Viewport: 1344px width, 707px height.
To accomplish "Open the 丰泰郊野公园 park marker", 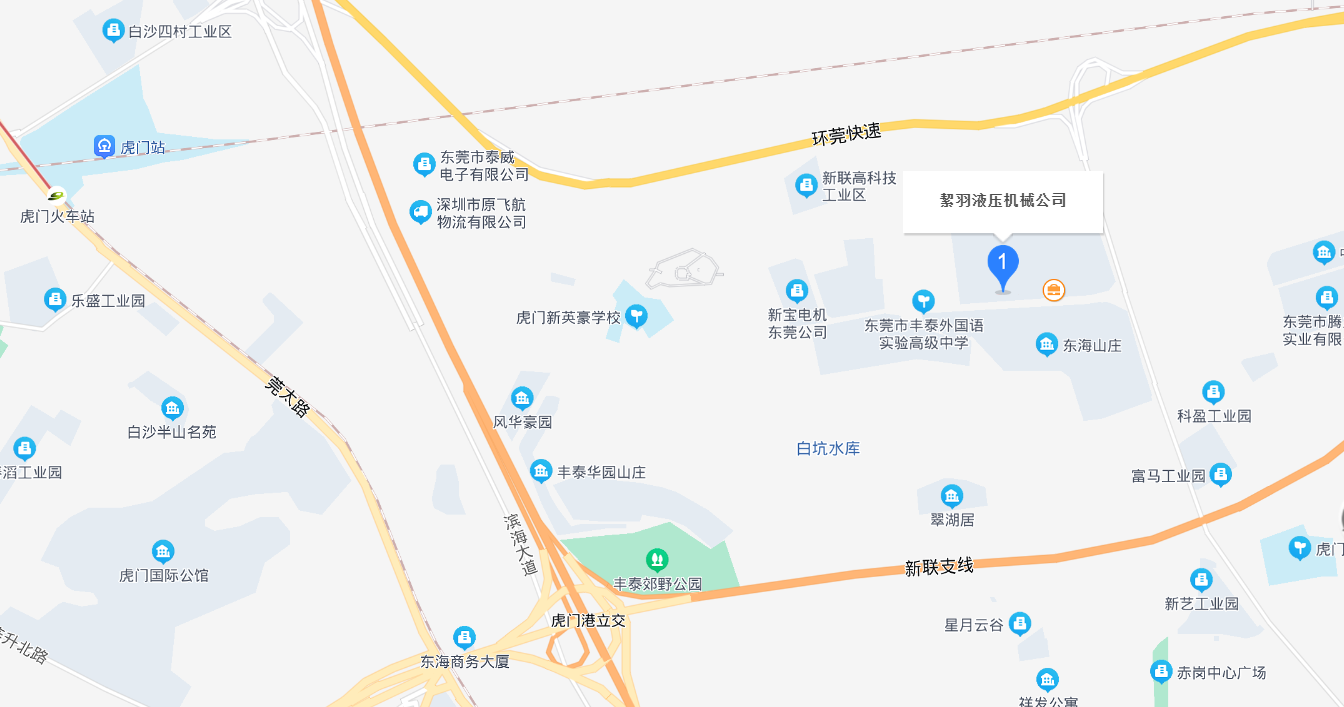I will pyautogui.click(x=657, y=559).
